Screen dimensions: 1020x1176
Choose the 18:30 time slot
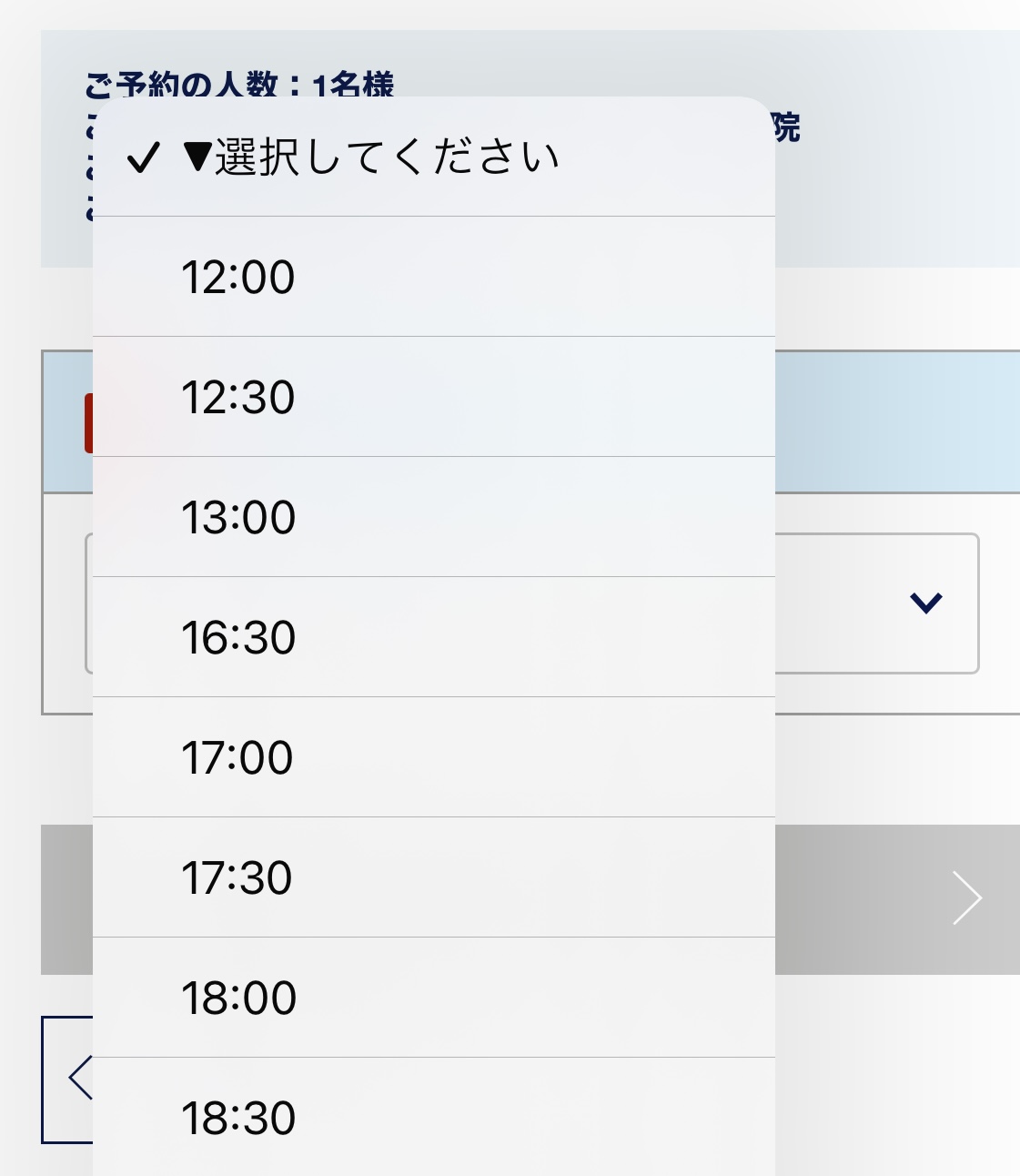pos(433,1118)
